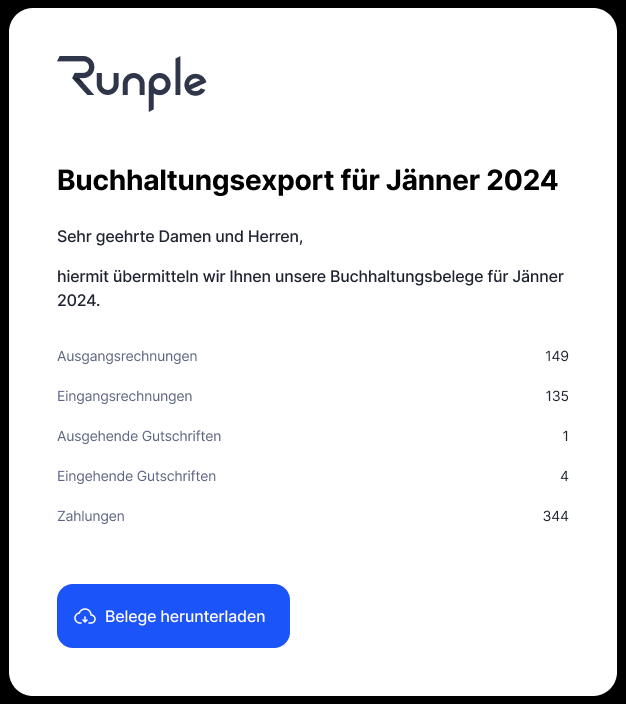626x704 pixels.
Task: Tap the Belege herunterladen button
Action: click(x=173, y=616)
